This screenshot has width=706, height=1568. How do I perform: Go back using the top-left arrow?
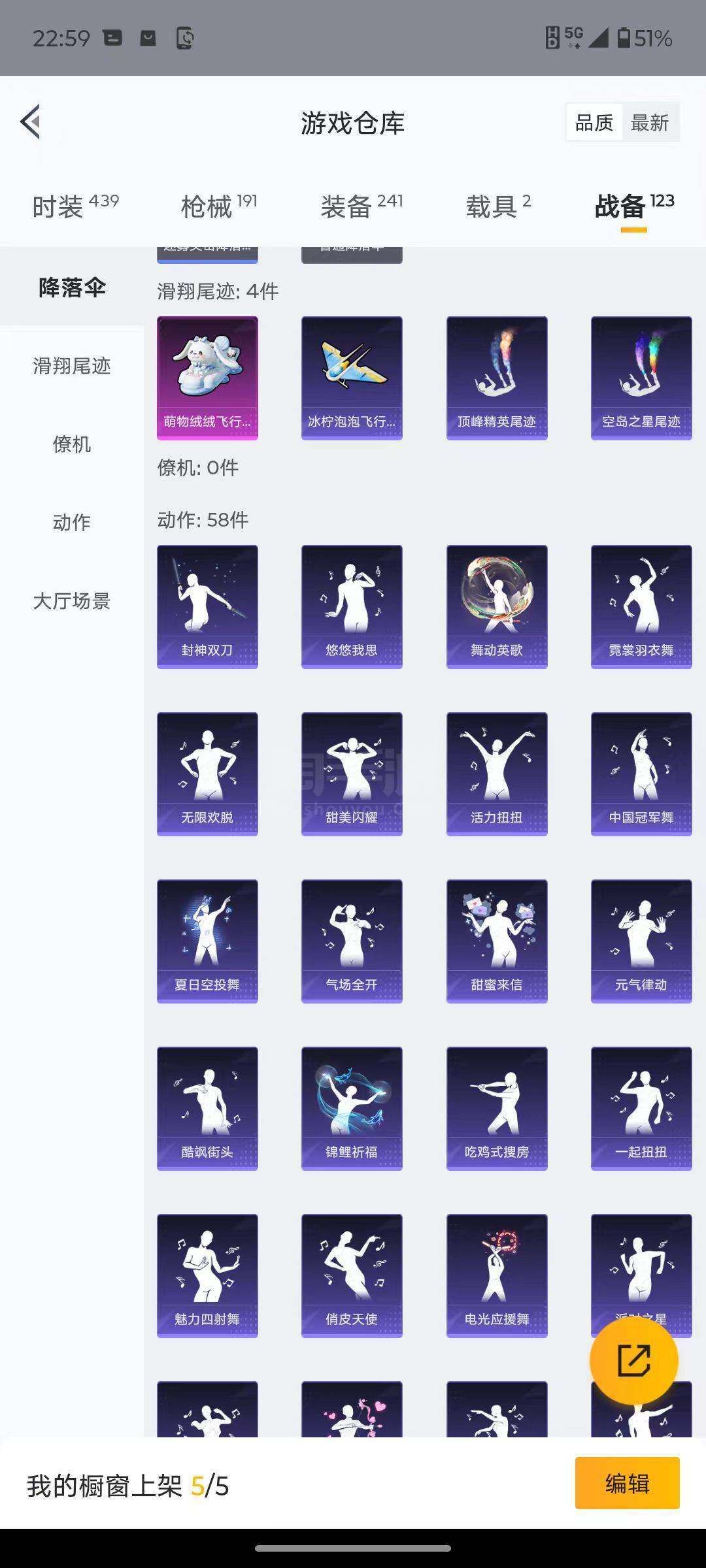[x=31, y=122]
